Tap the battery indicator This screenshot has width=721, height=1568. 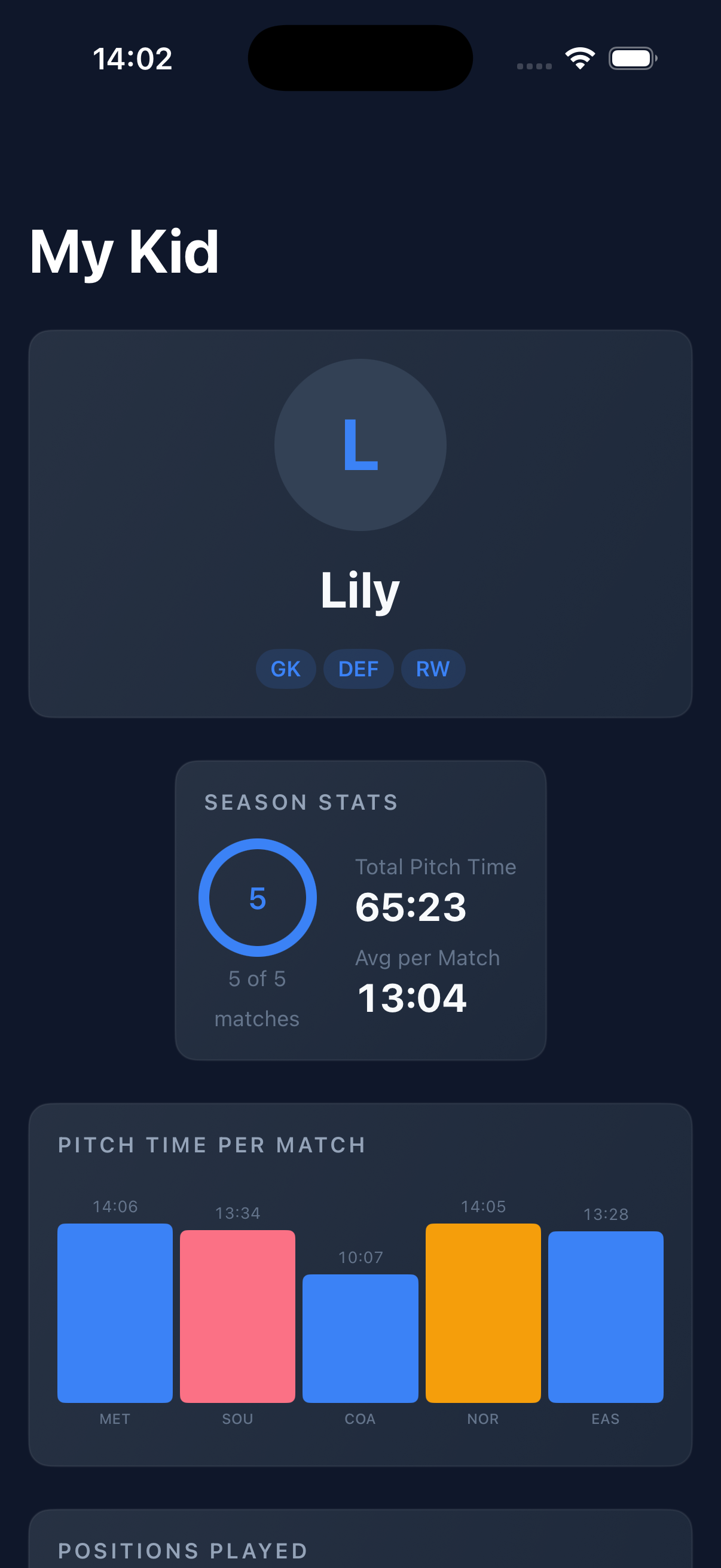click(x=633, y=58)
